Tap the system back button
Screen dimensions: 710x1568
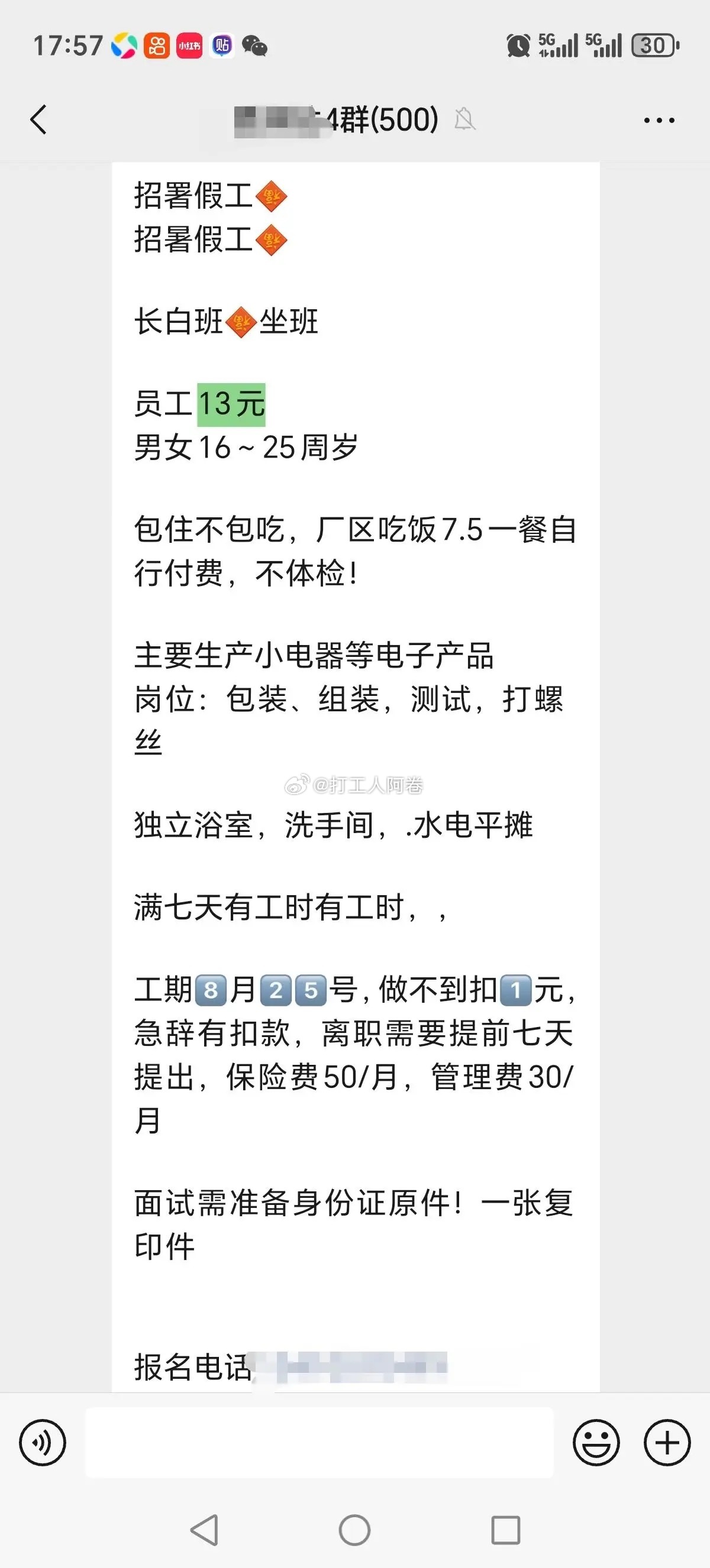[x=205, y=1530]
